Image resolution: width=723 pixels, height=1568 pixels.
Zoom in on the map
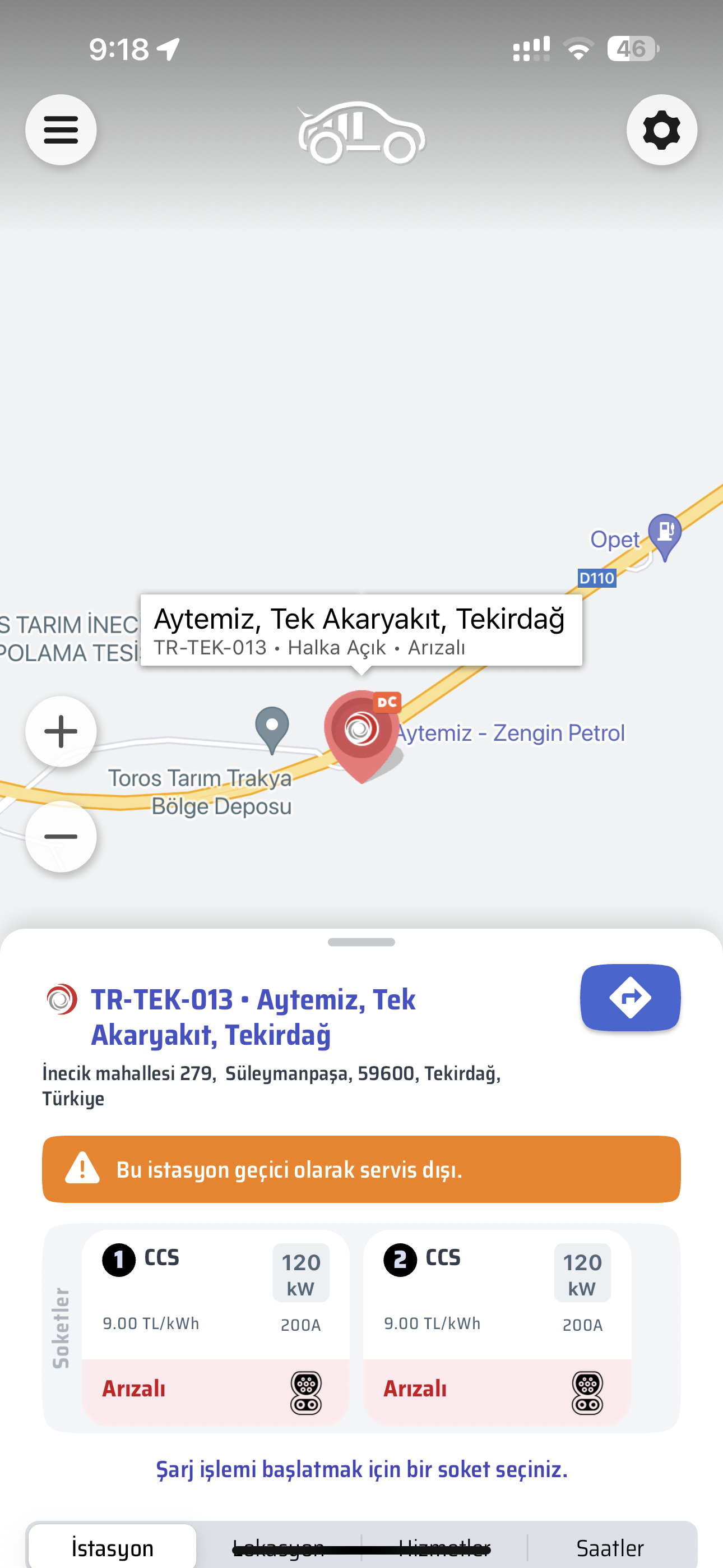(x=61, y=731)
